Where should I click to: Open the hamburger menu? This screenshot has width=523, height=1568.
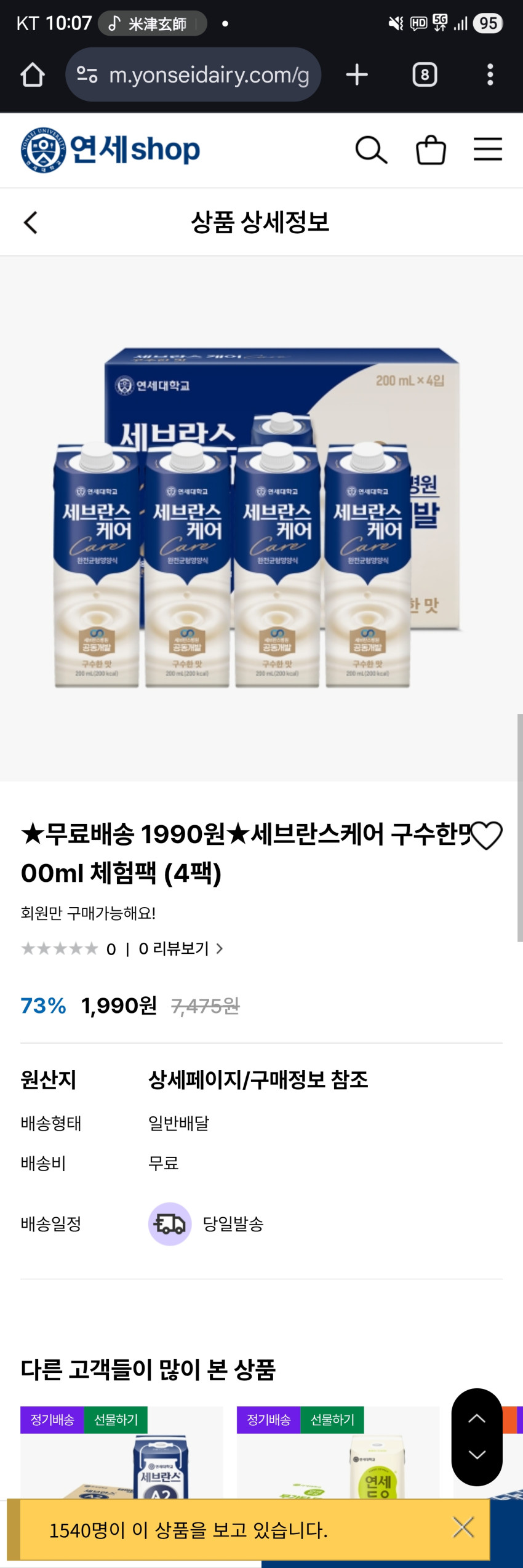[x=488, y=150]
